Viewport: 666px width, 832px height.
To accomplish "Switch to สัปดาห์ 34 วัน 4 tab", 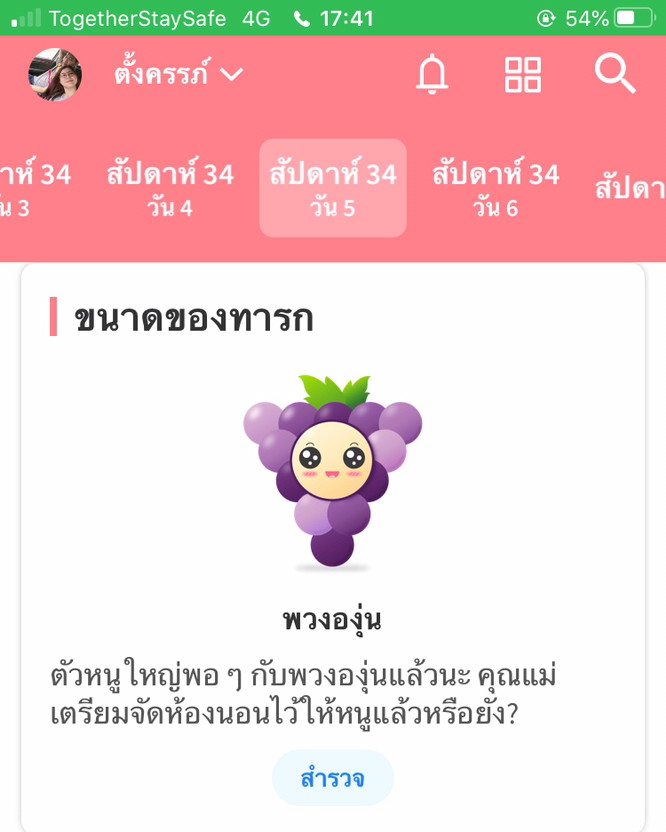I will pyautogui.click(x=170, y=189).
